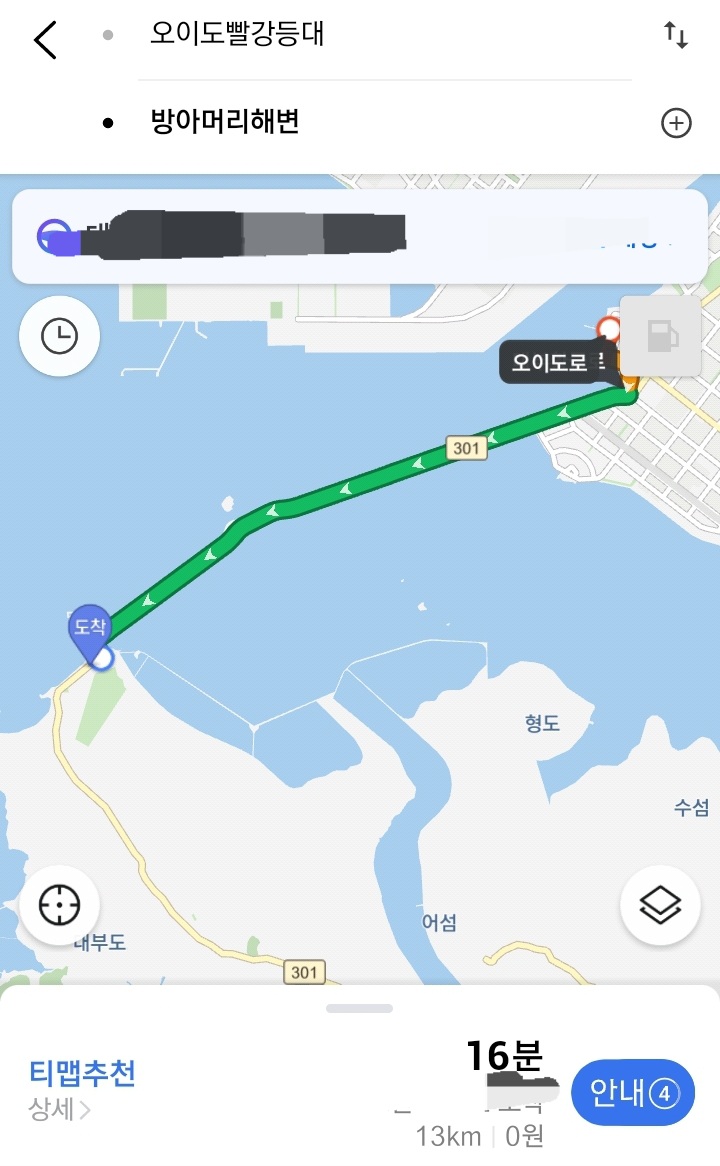Open the driving banner above the map
This screenshot has height=1166, width=720.
[x=359, y=236]
